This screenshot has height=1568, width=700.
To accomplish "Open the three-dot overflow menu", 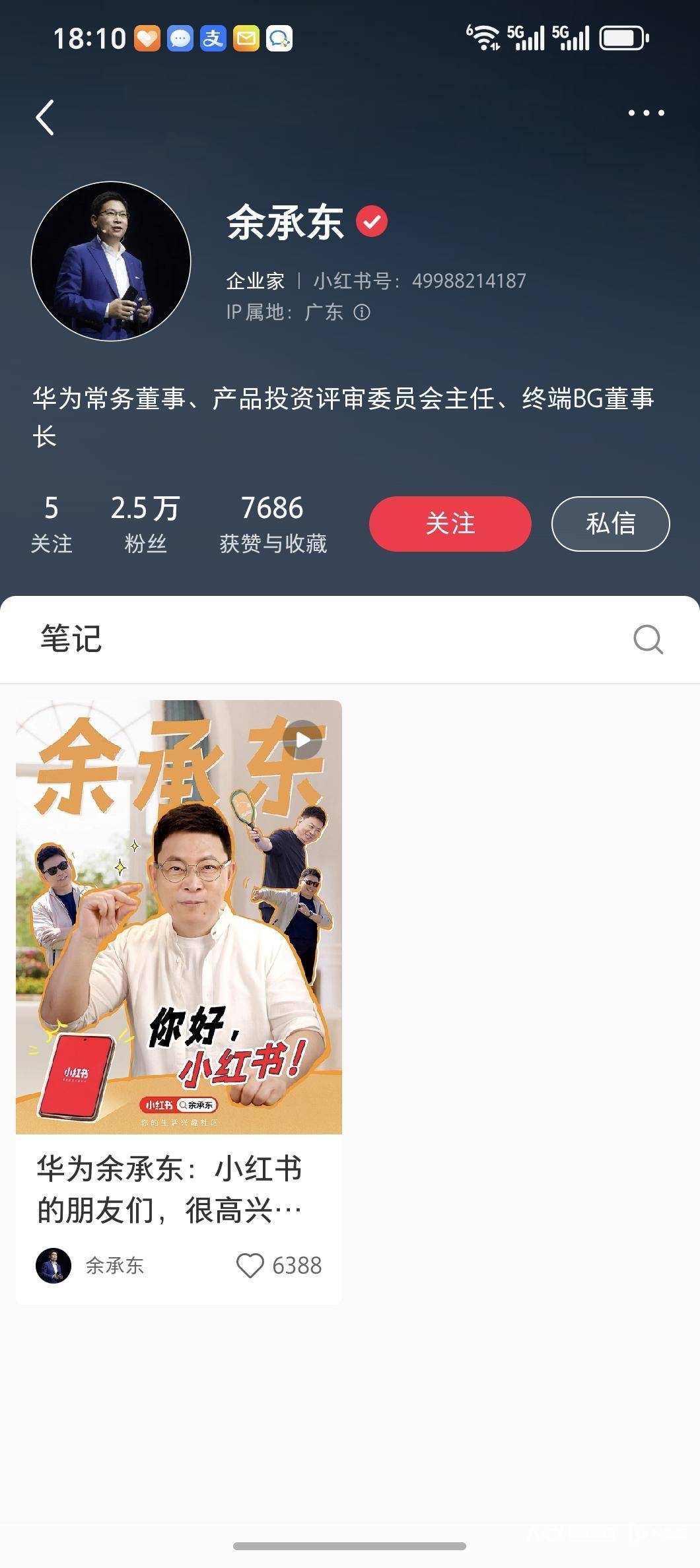I will [x=646, y=113].
